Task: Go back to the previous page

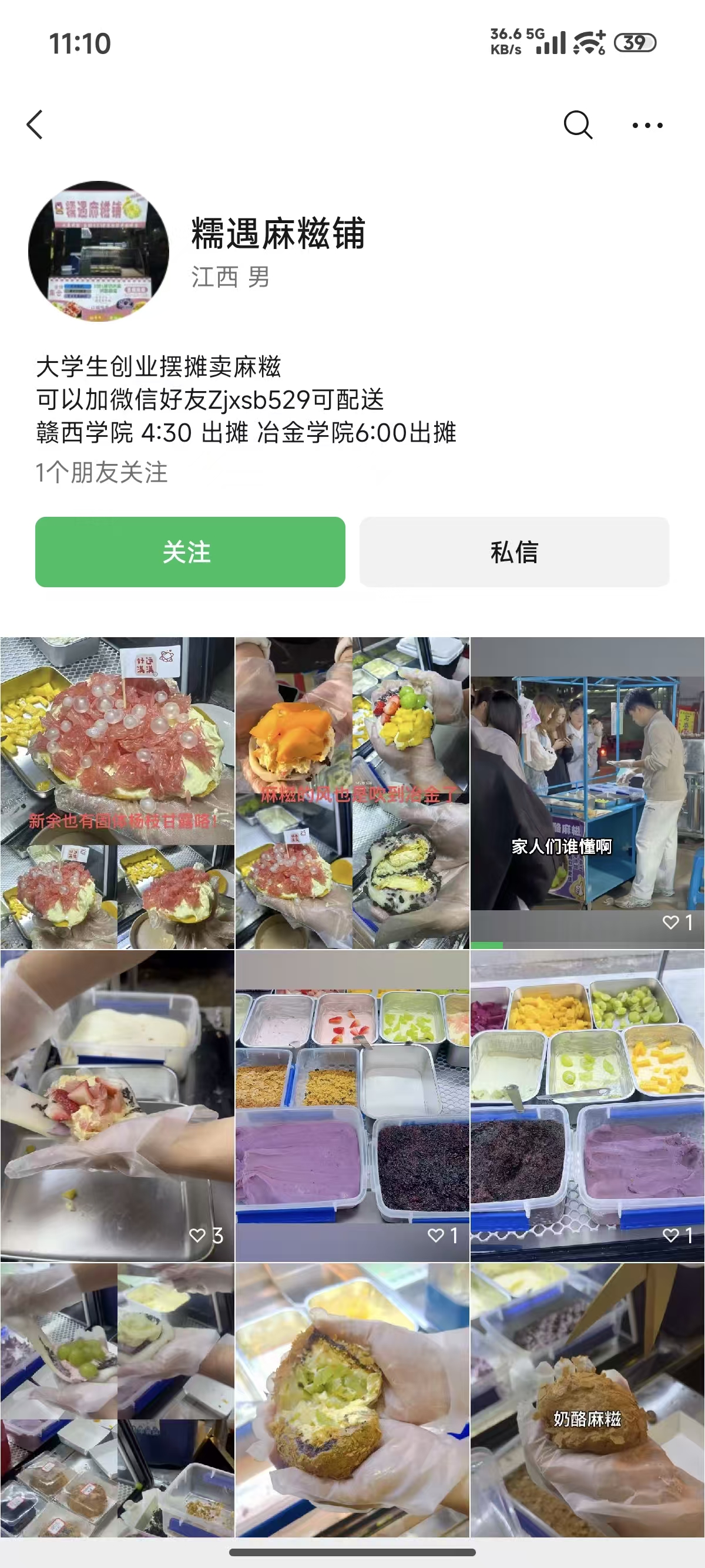Action: (x=35, y=125)
